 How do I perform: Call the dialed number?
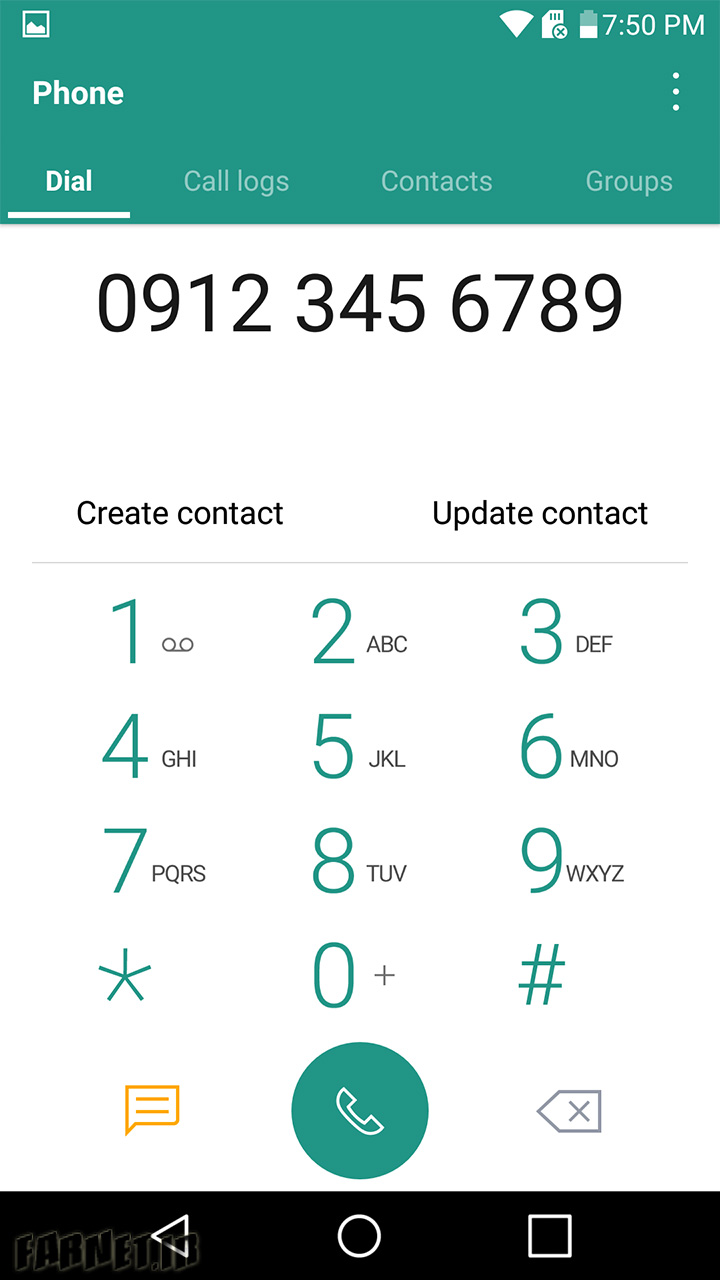point(360,1111)
